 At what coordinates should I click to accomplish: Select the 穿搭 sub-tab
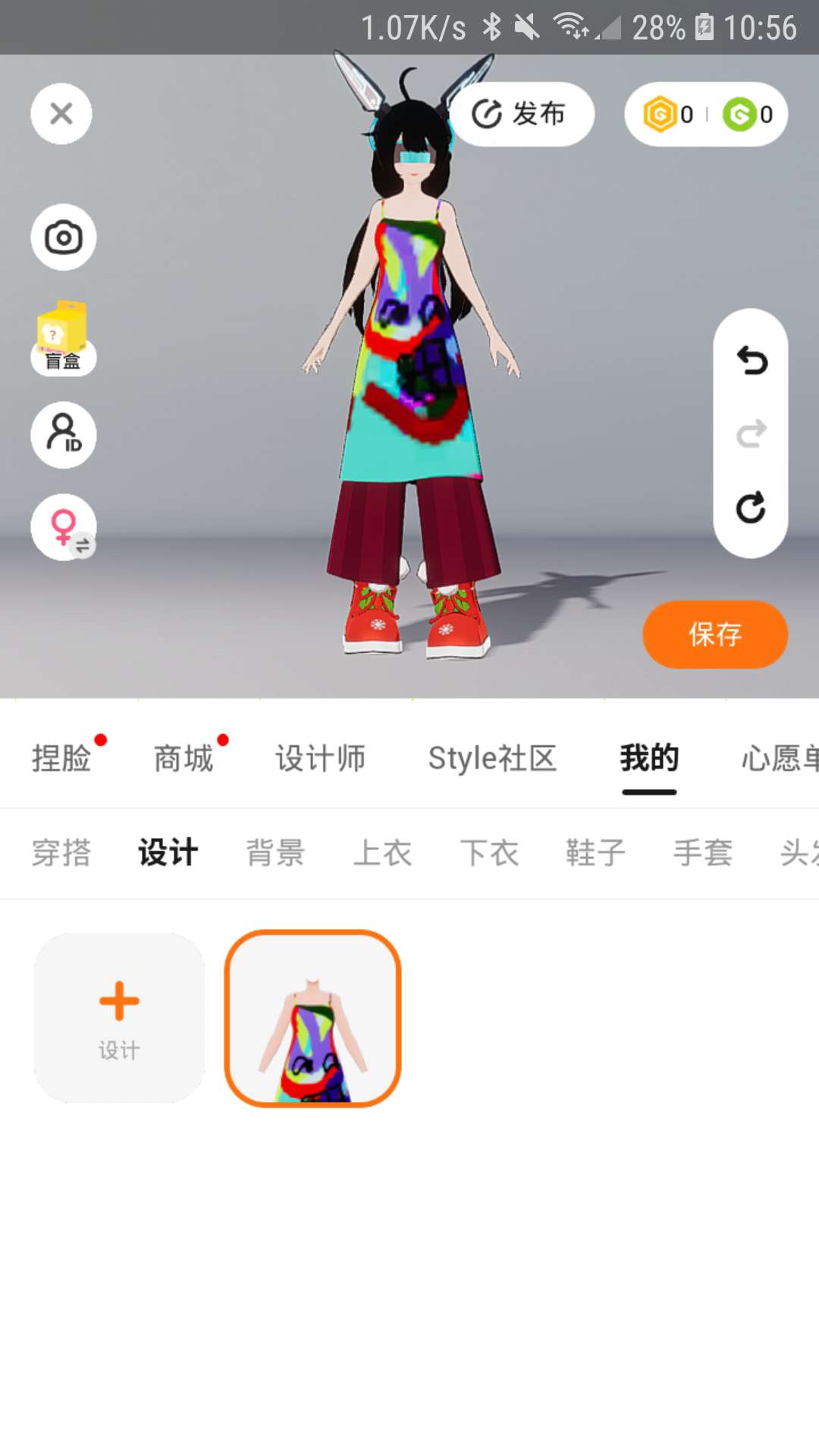click(x=61, y=853)
